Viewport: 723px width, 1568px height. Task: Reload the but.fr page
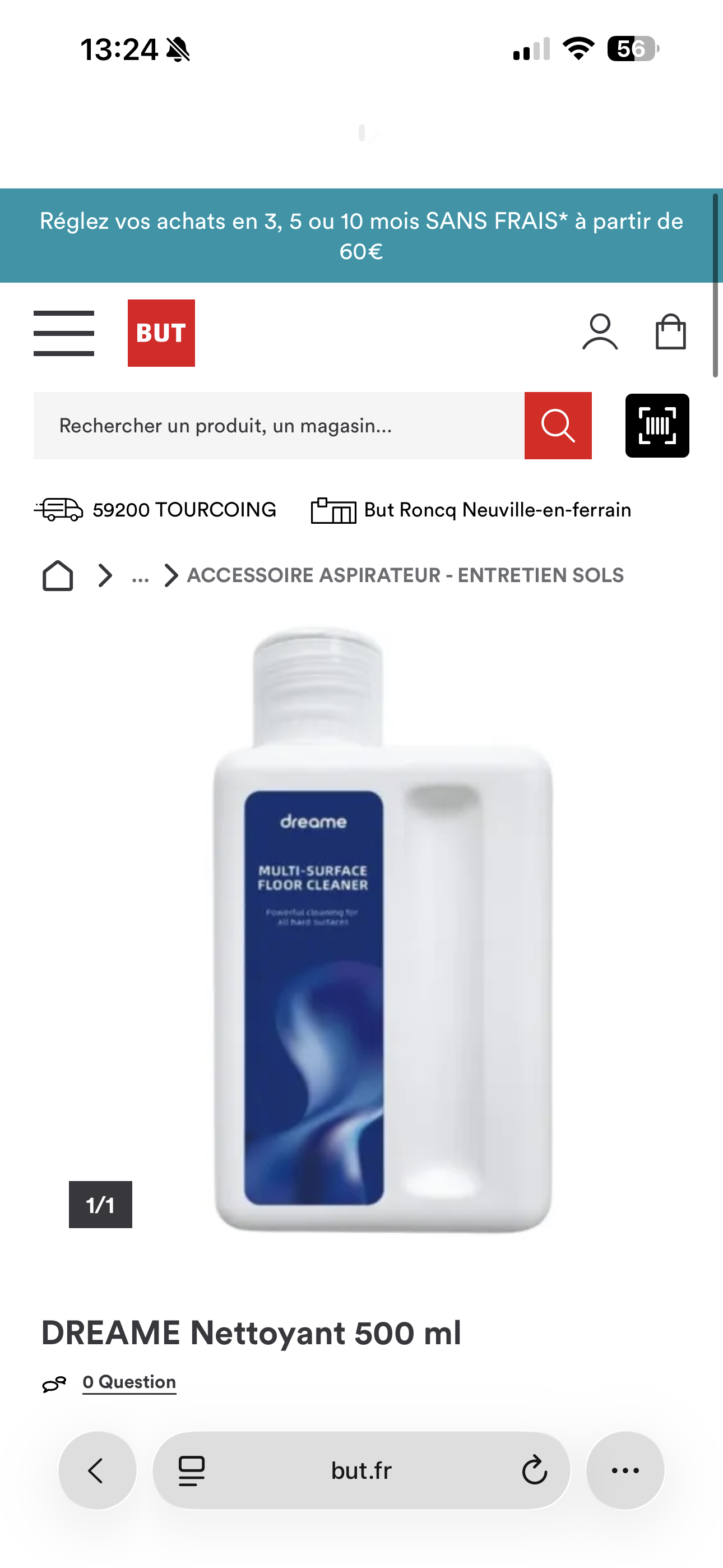click(x=534, y=1470)
